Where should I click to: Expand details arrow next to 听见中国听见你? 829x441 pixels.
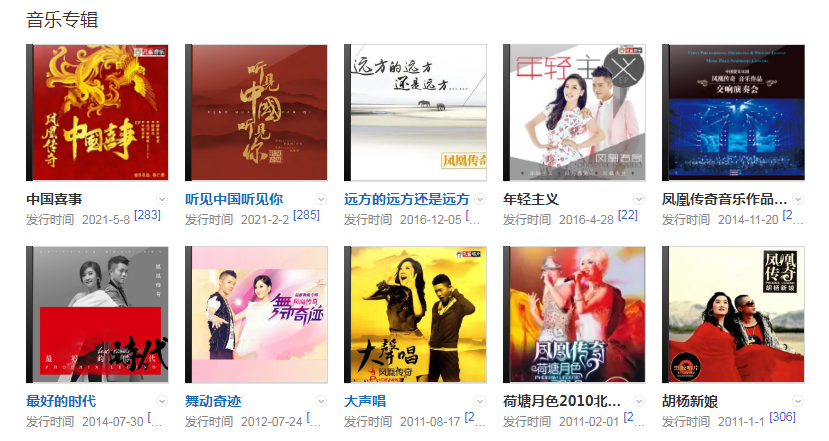[320, 199]
